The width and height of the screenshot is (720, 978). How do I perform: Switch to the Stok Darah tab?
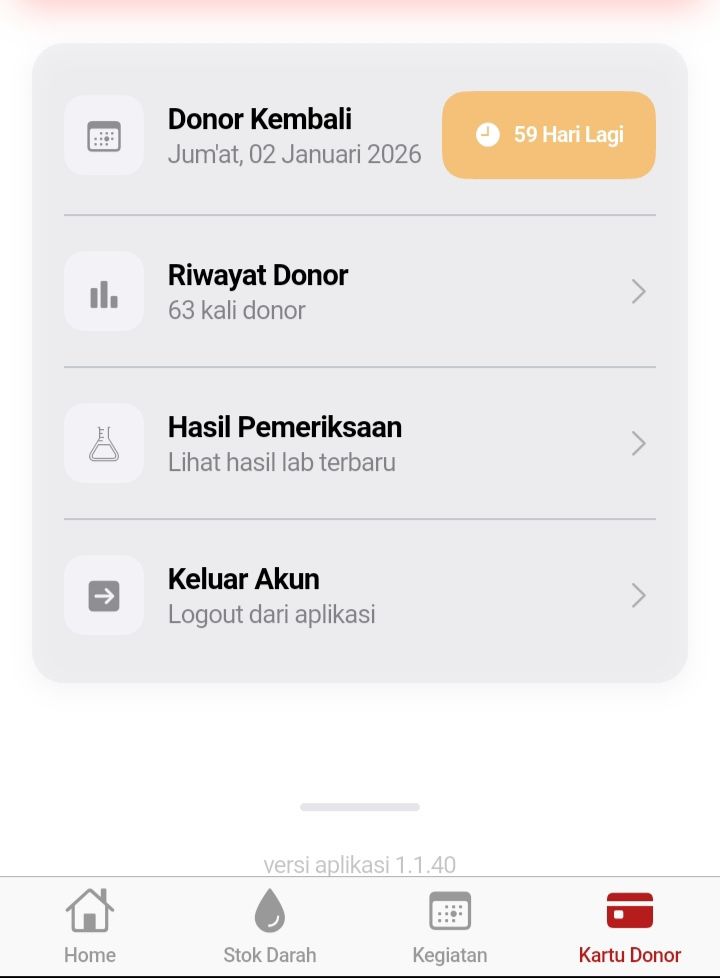coord(269,925)
